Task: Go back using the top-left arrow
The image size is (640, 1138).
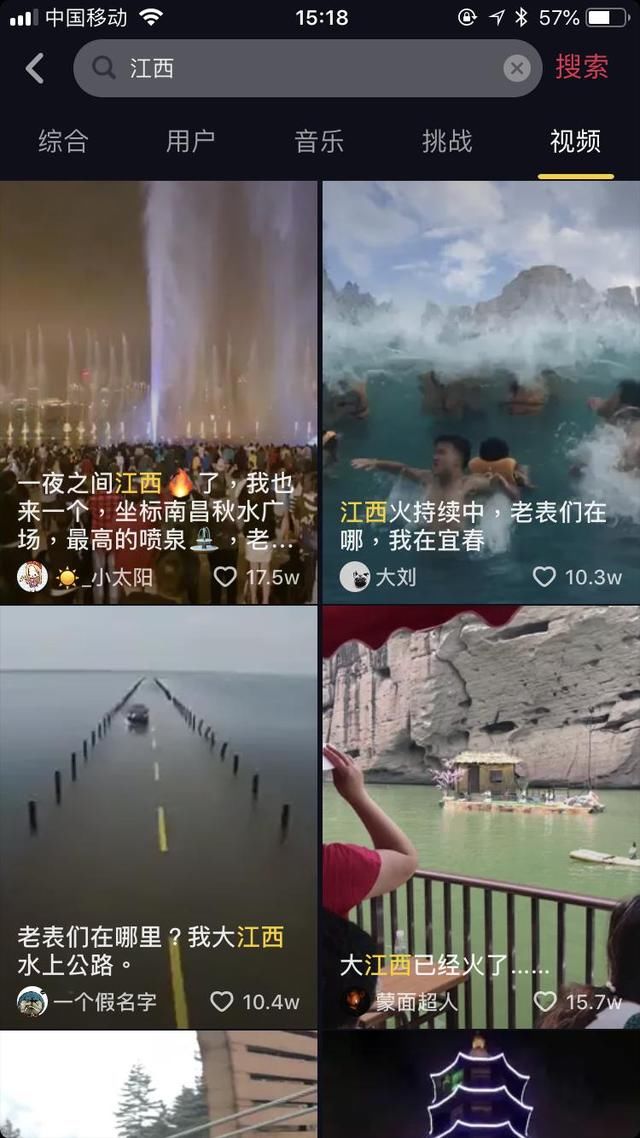Action: 35,68
